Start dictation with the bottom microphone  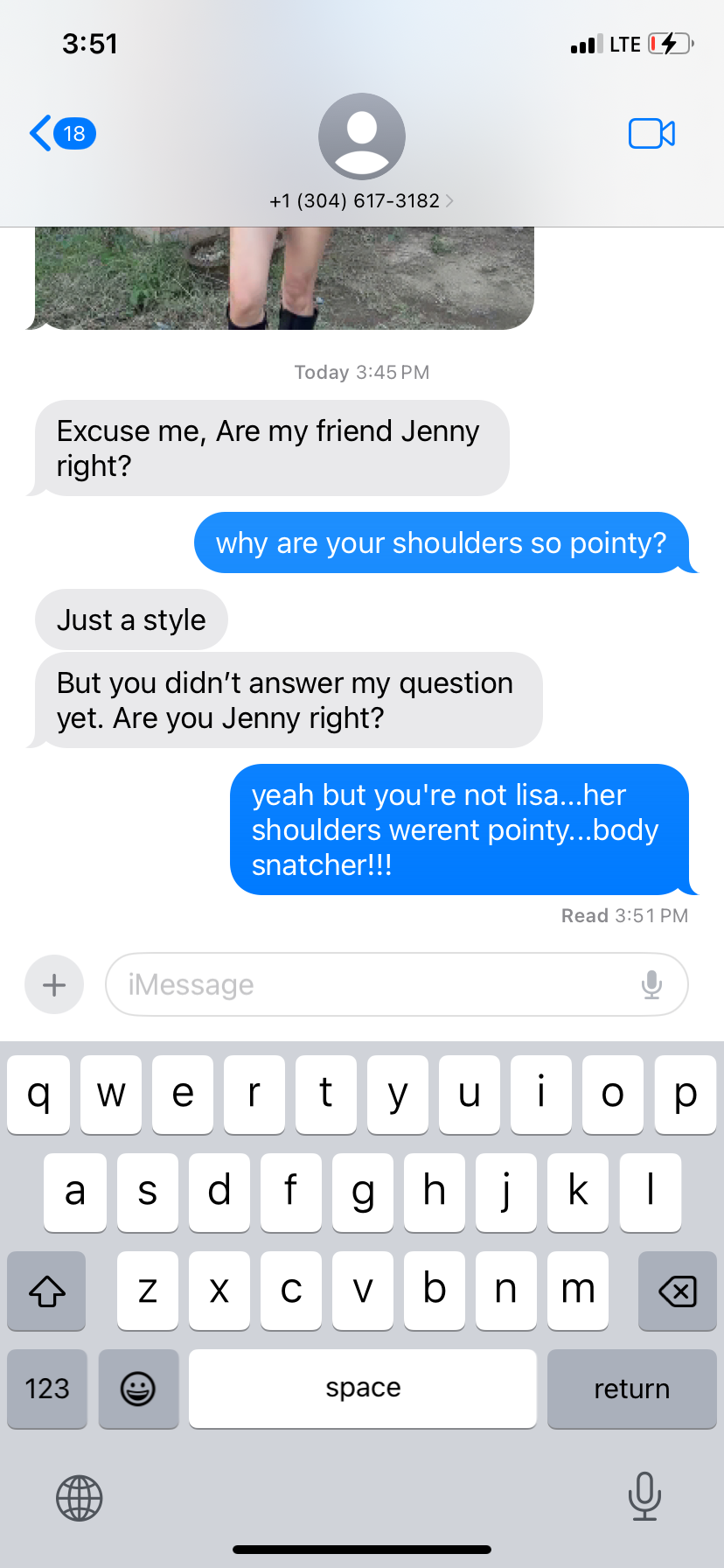tap(644, 1495)
